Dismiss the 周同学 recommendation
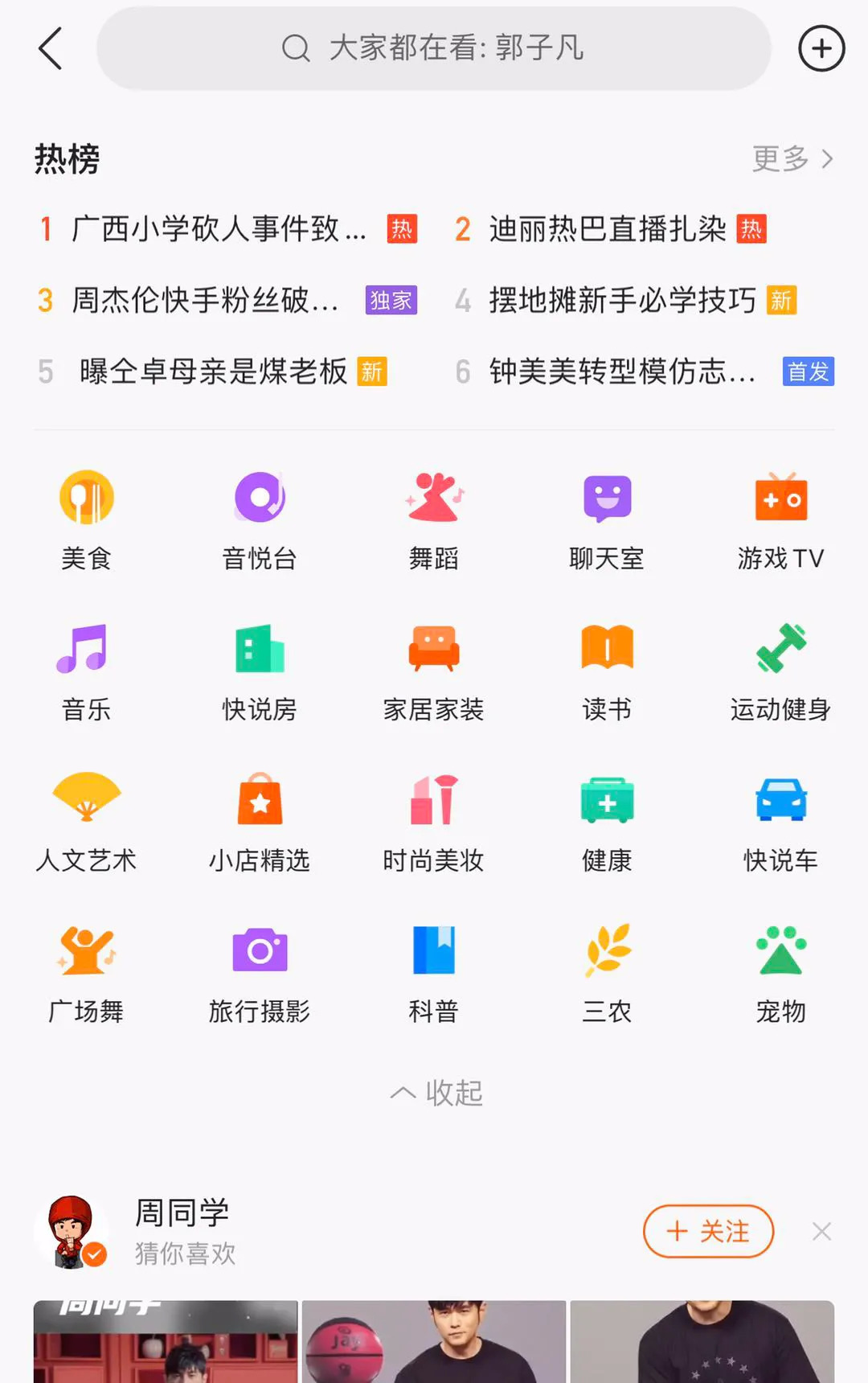This screenshot has width=868, height=1383. coord(821,1231)
